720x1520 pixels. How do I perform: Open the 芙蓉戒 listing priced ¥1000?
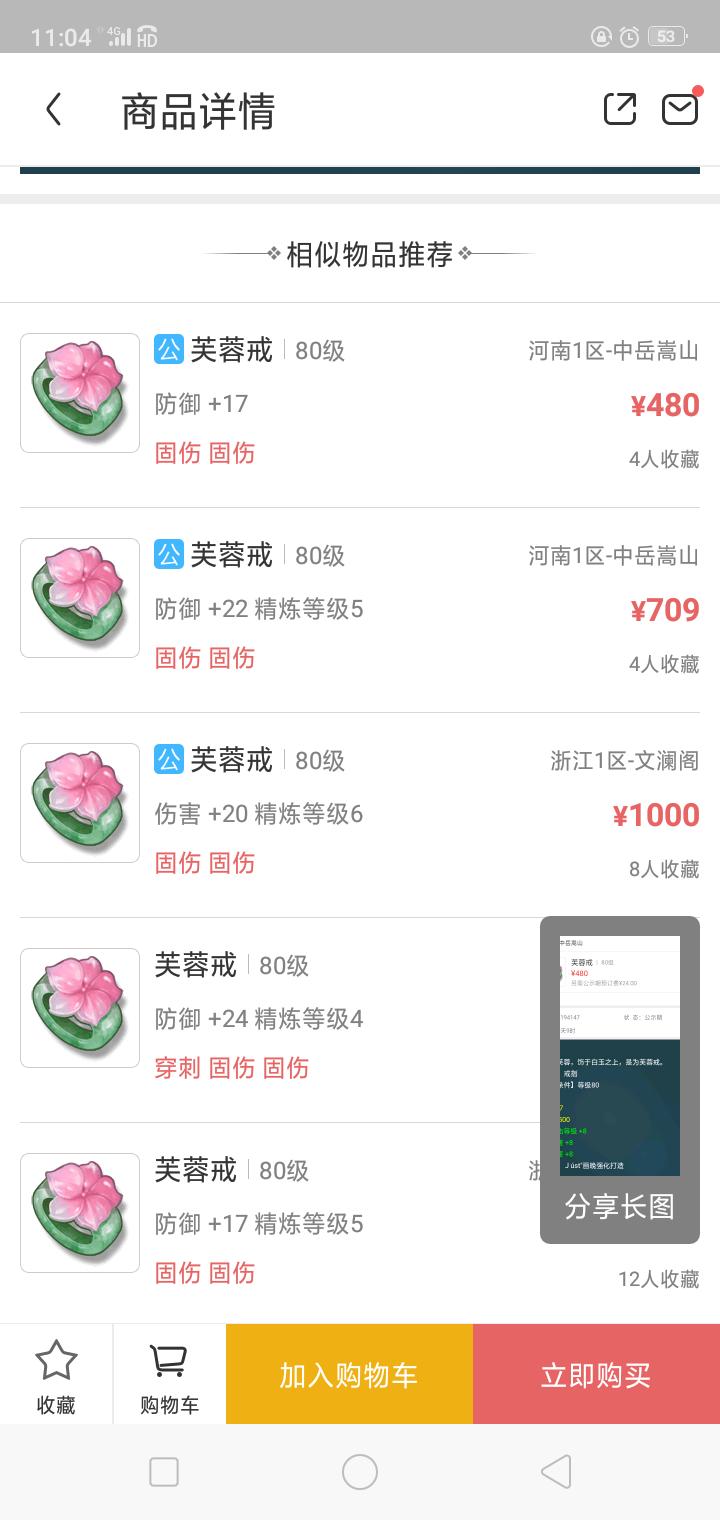tap(360, 815)
